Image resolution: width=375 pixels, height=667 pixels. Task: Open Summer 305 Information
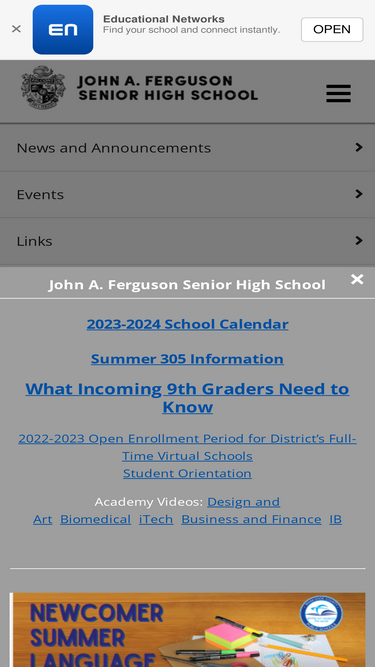tap(188, 359)
